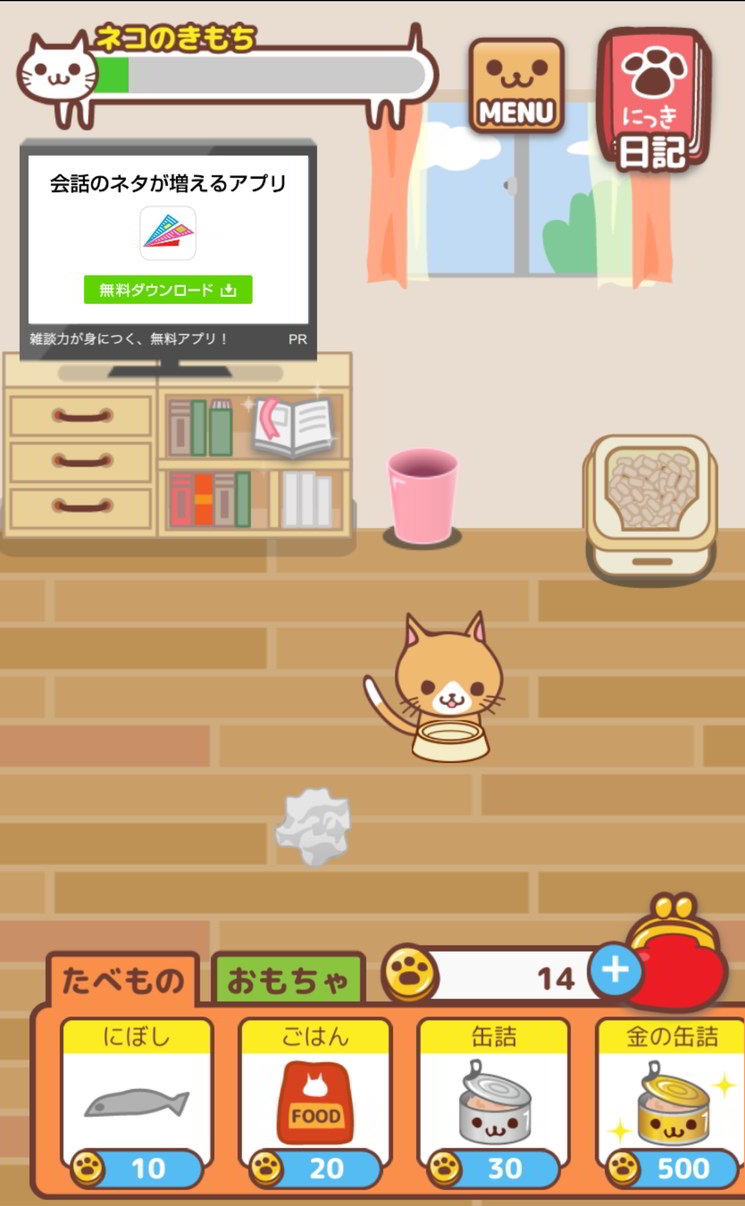The width and height of the screenshot is (745, 1206).
Task: Tap the sparkling open book on shelf
Action: point(293,426)
